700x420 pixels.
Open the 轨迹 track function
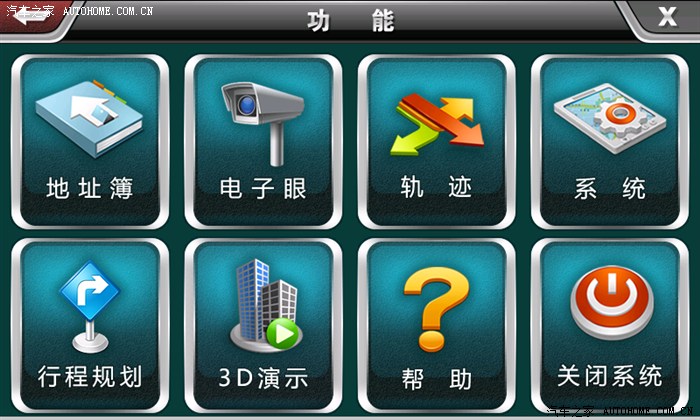[436, 140]
